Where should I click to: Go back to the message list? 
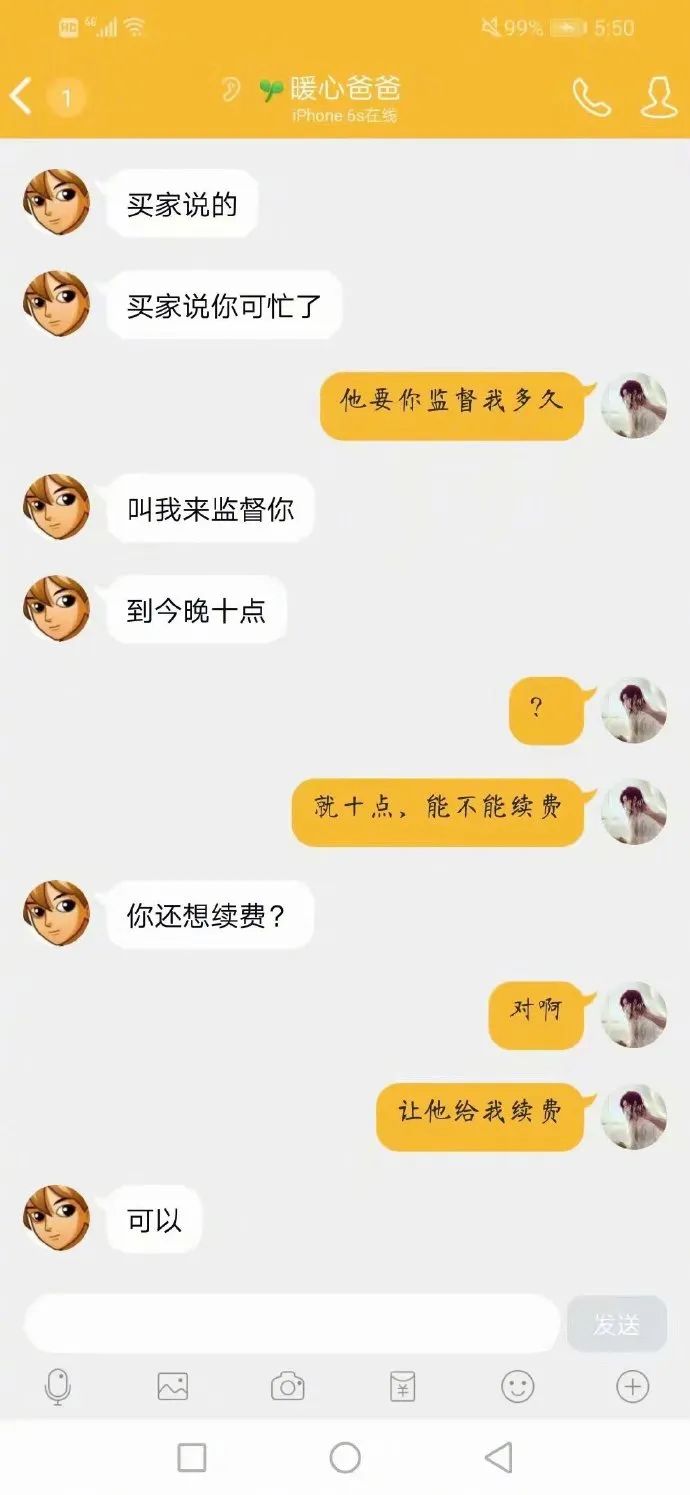(x=22, y=97)
